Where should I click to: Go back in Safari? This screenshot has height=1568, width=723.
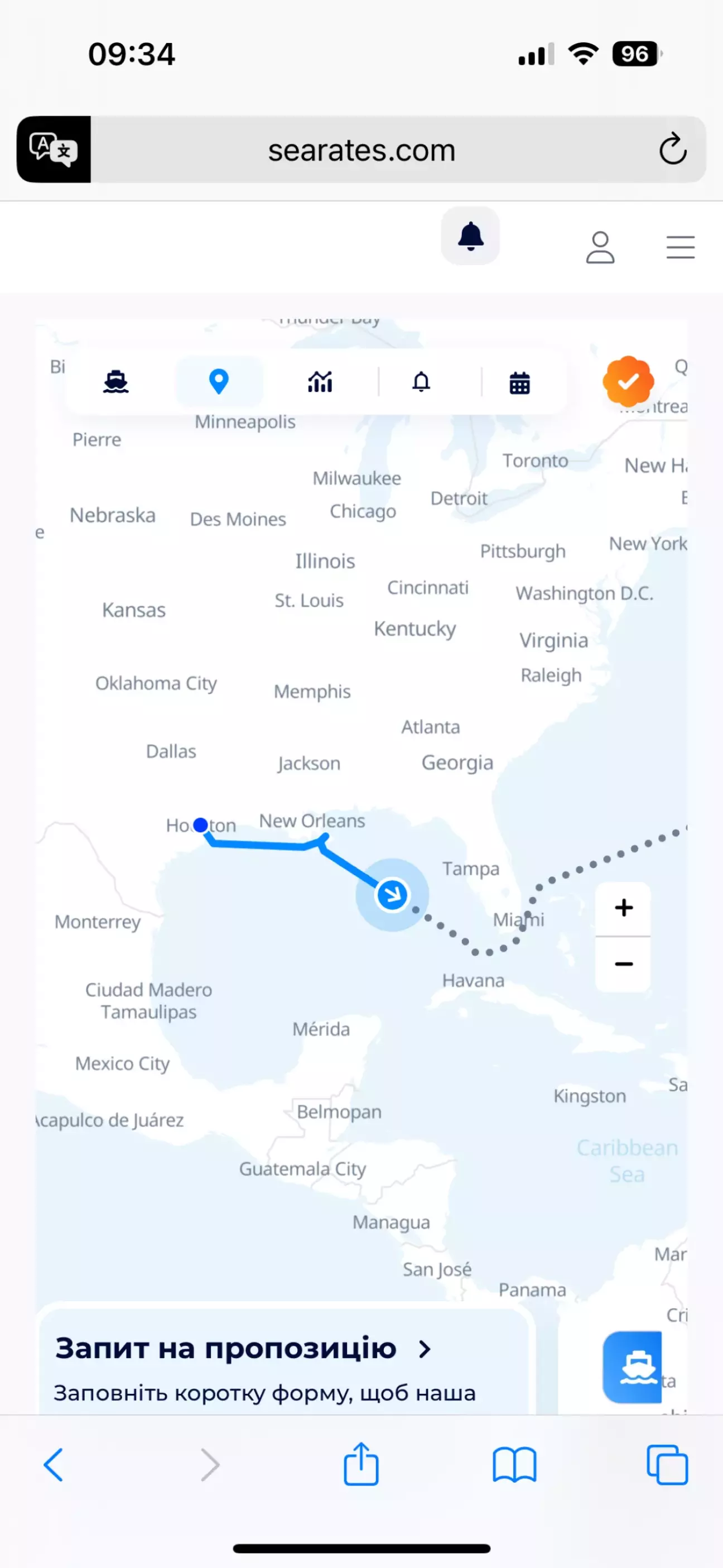tap(54, 1465)
